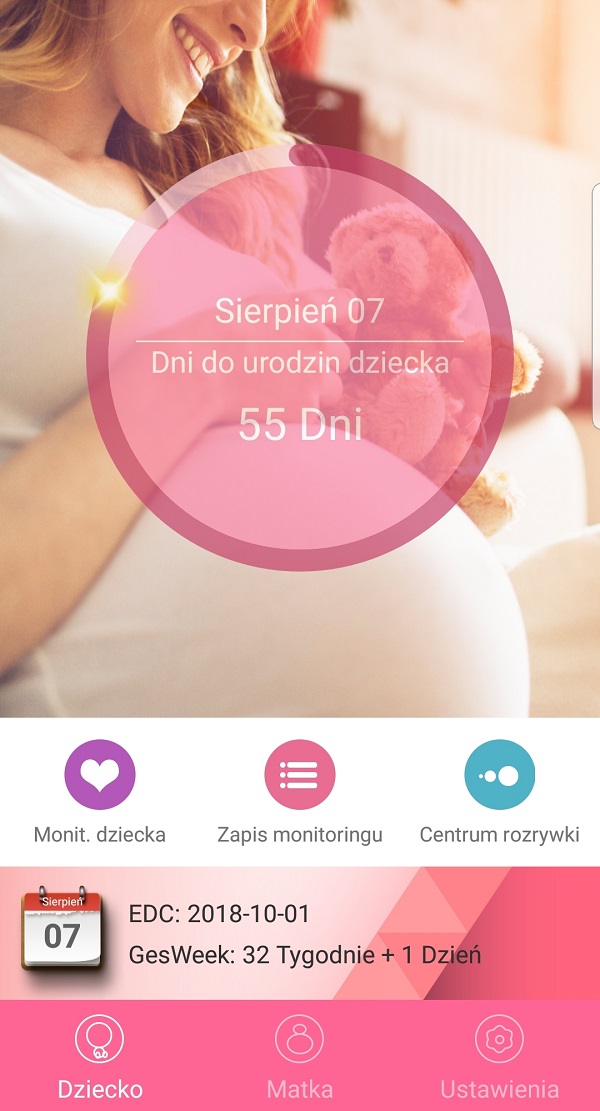This screenshot has width=600, height=1111.
Task: Select the Dziecko tab
Action: click(x=100, y=1055)
